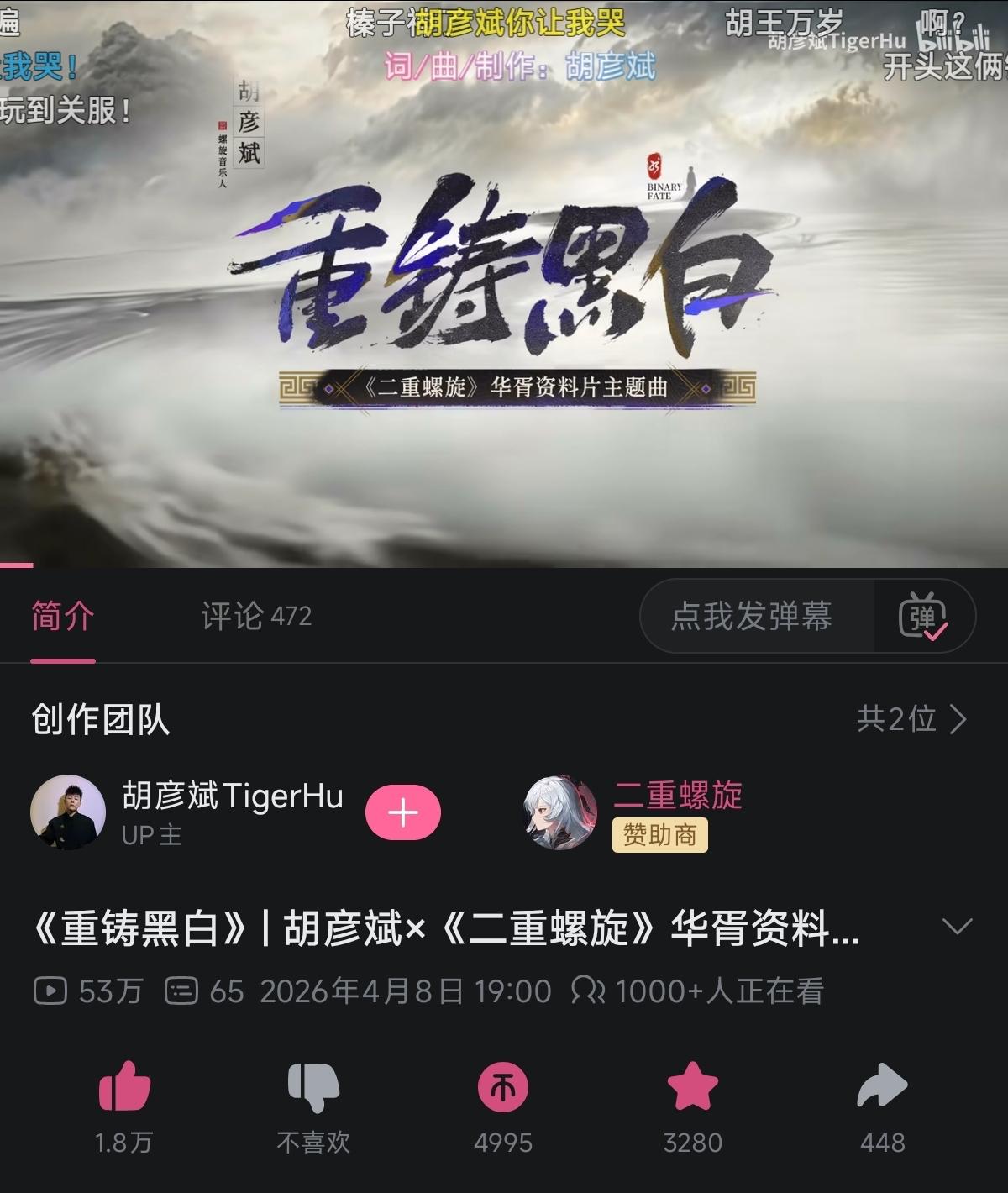Switch to the 评论 tab
The height and width of the screenshot is (1193, 1008).
click(x=255, y=617)
